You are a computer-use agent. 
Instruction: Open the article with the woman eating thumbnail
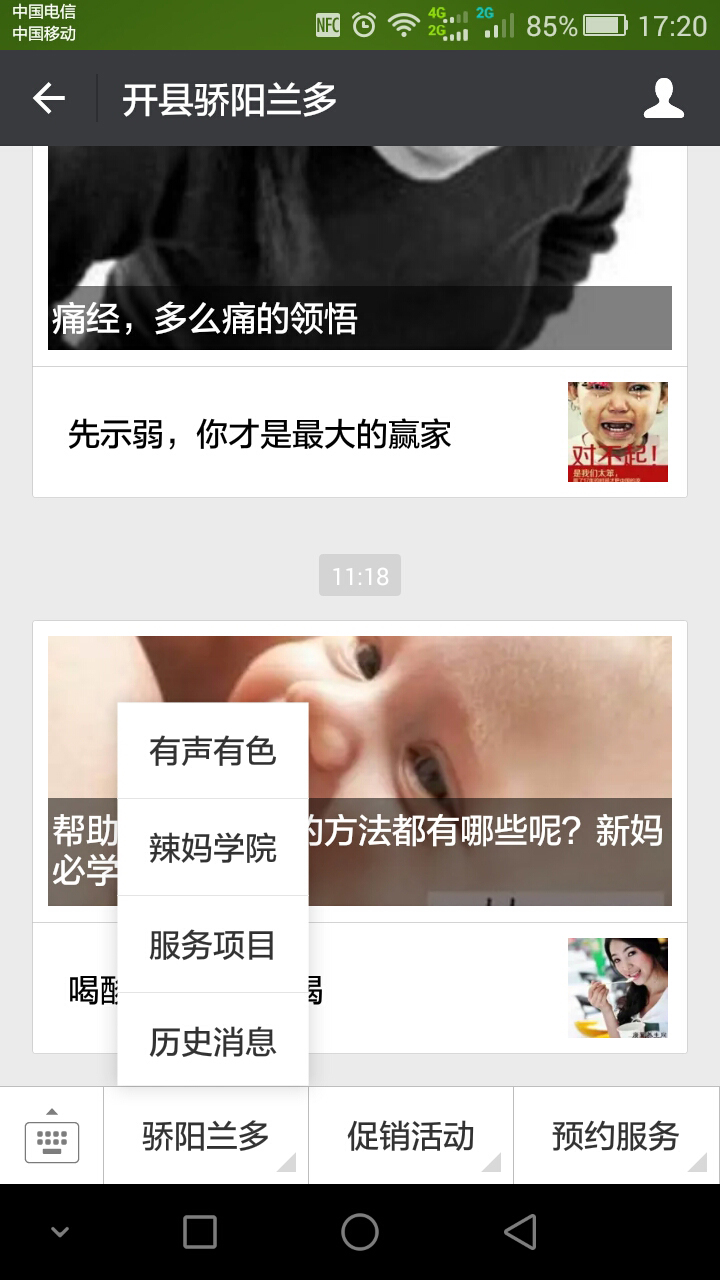[x=617, y=988]
